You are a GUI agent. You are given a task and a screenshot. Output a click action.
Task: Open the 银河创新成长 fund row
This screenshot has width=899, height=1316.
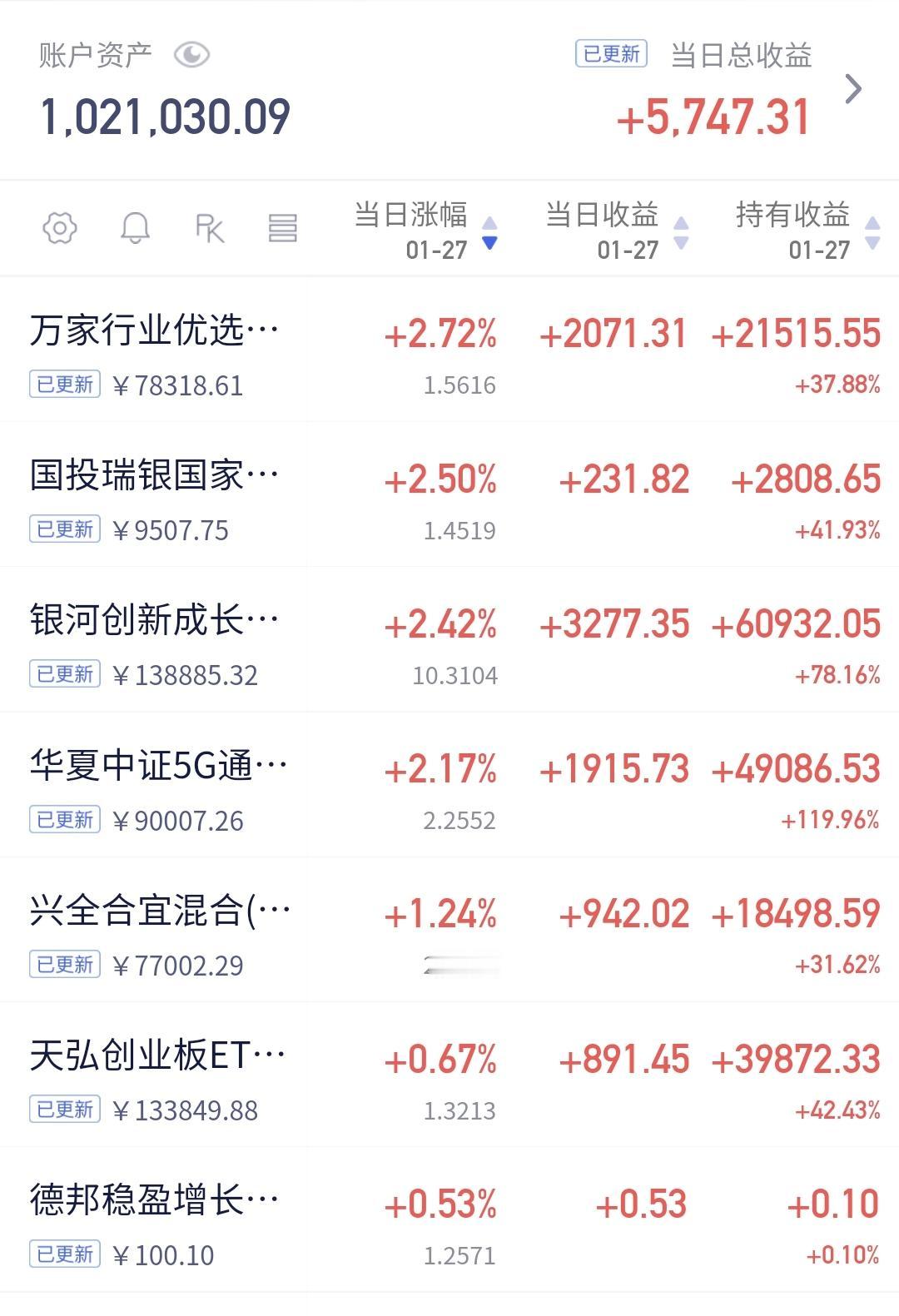point(449,639)
